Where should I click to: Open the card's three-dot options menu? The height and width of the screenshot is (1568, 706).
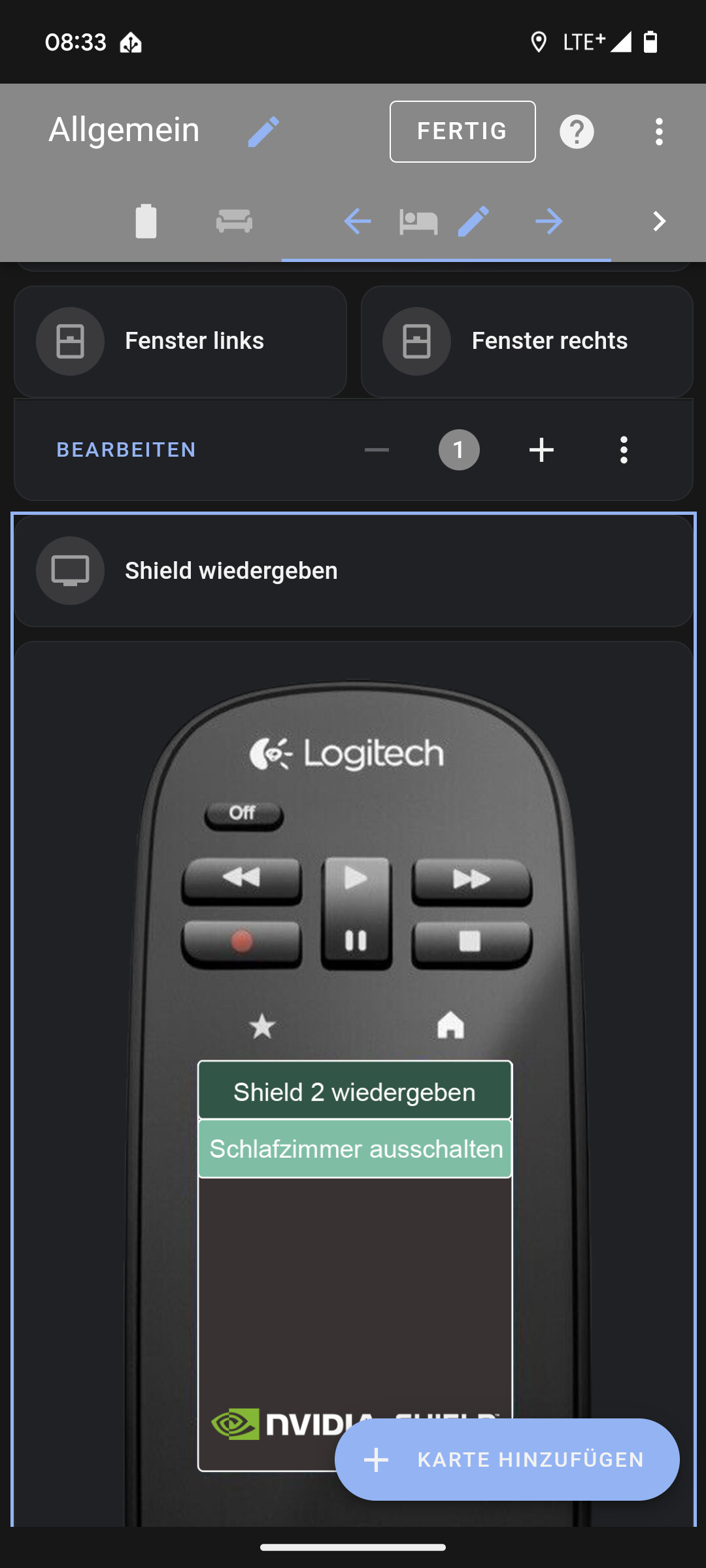[x=624, y=450]
